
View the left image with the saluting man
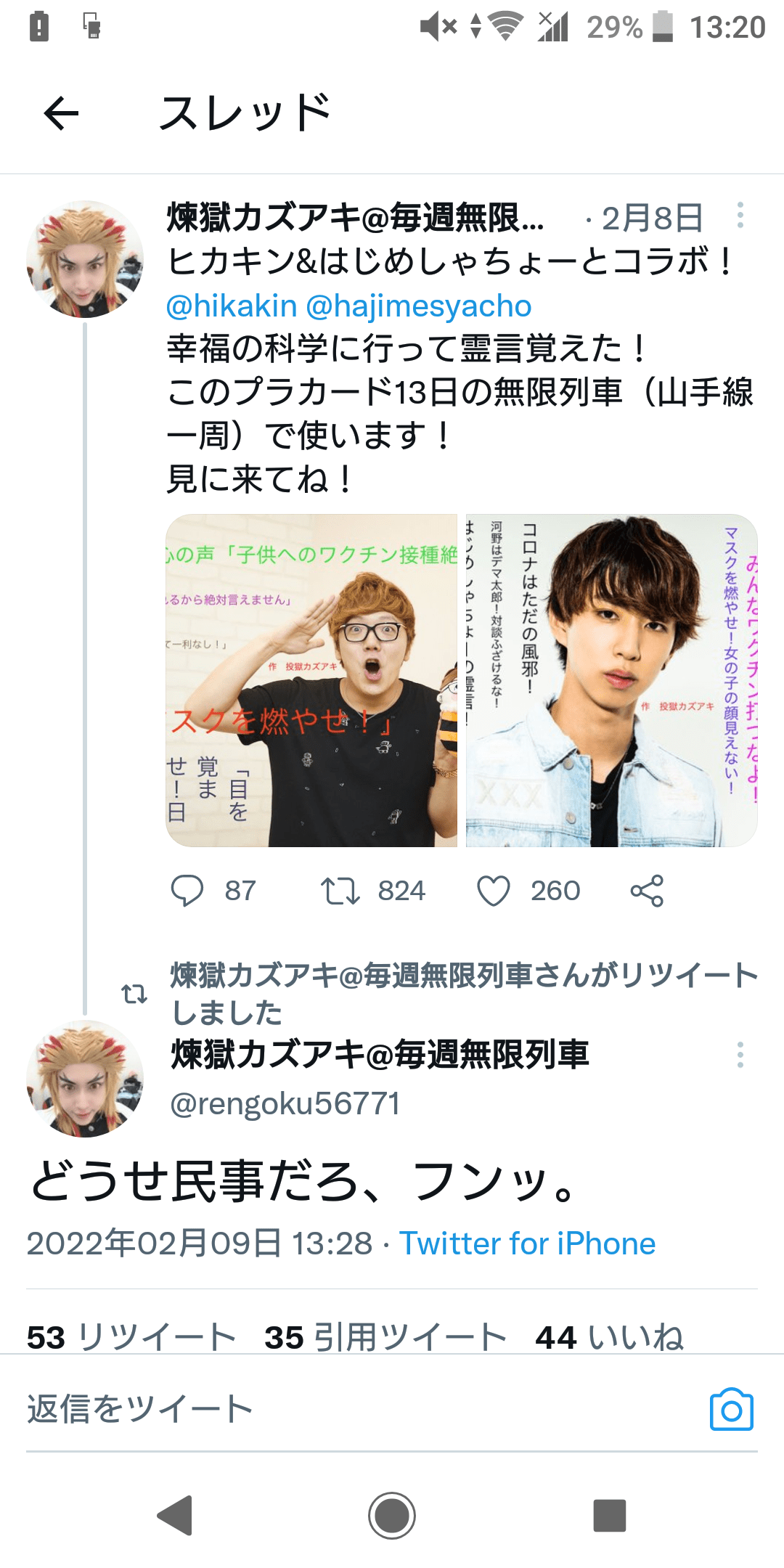pos(311,680)
